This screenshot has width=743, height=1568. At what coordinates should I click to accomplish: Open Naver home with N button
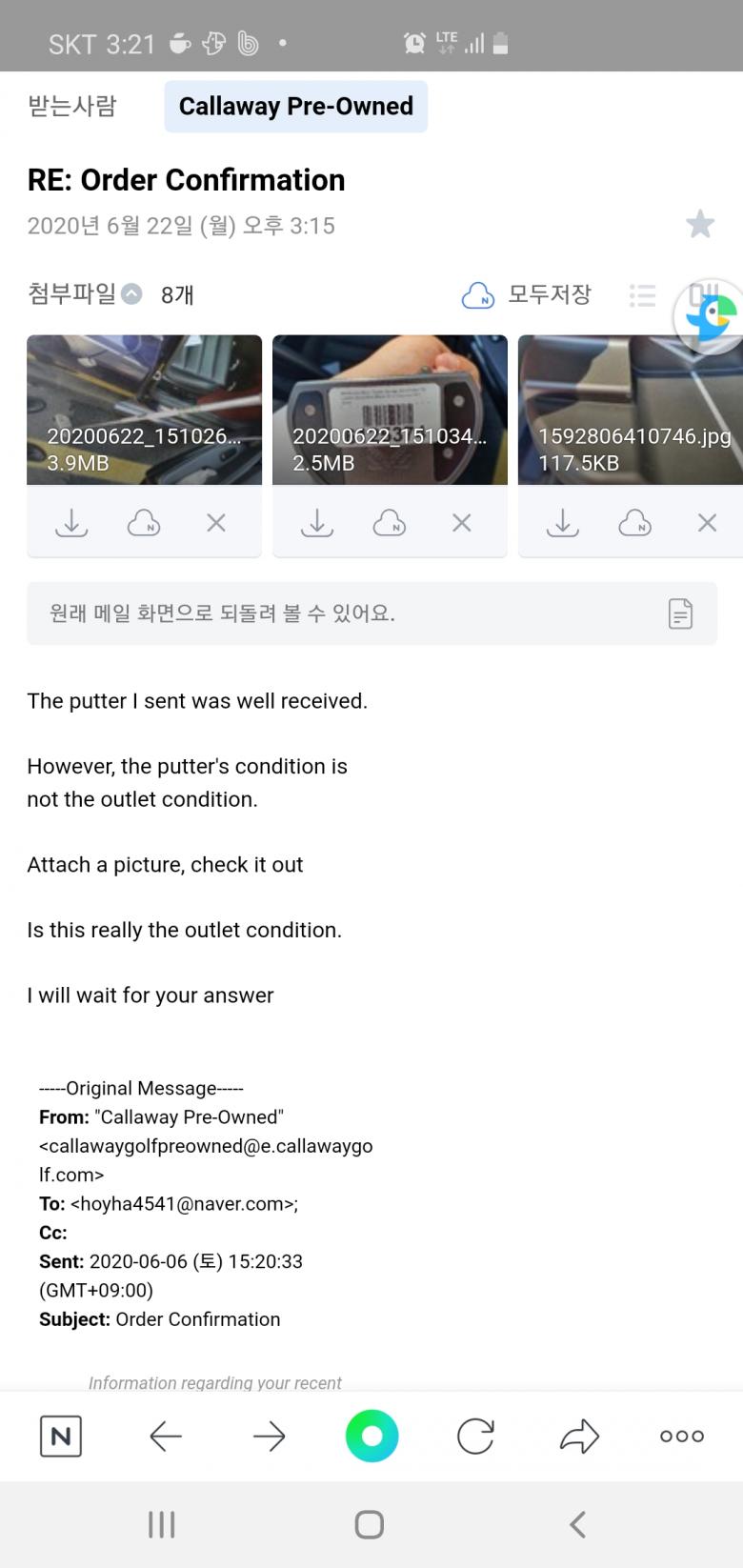[x=61, y=1436]
